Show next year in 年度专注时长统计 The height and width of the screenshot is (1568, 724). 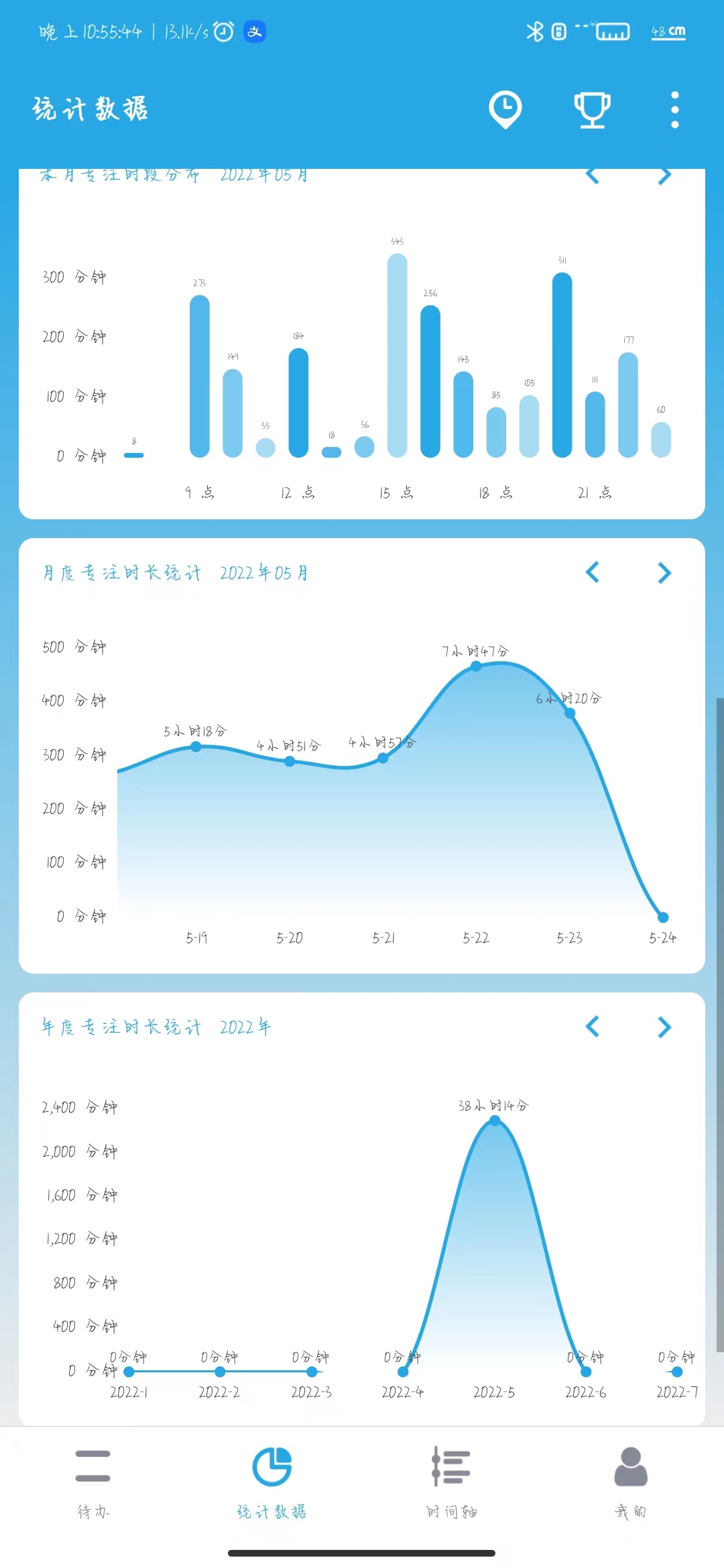[x=664, y=1027]
